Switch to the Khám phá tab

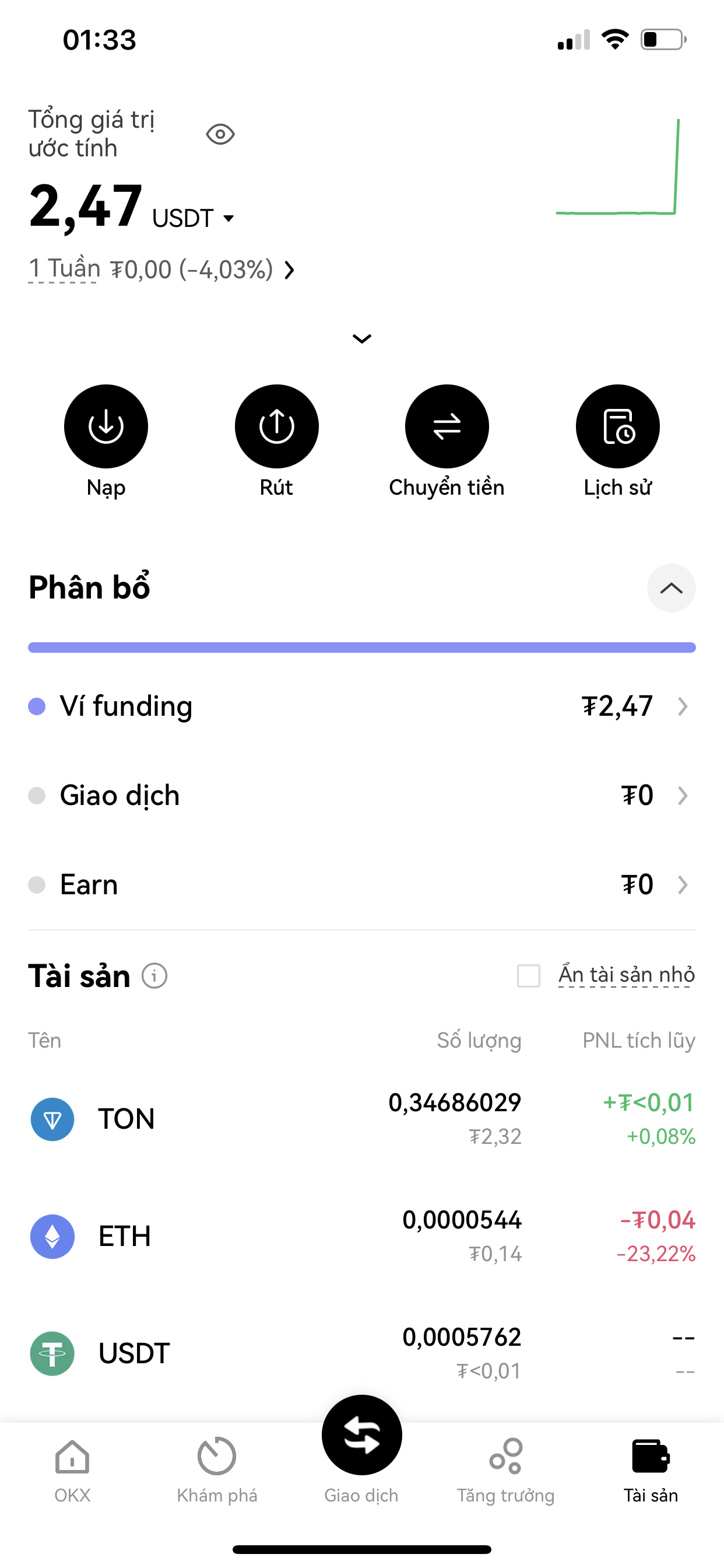point(217,1470)
